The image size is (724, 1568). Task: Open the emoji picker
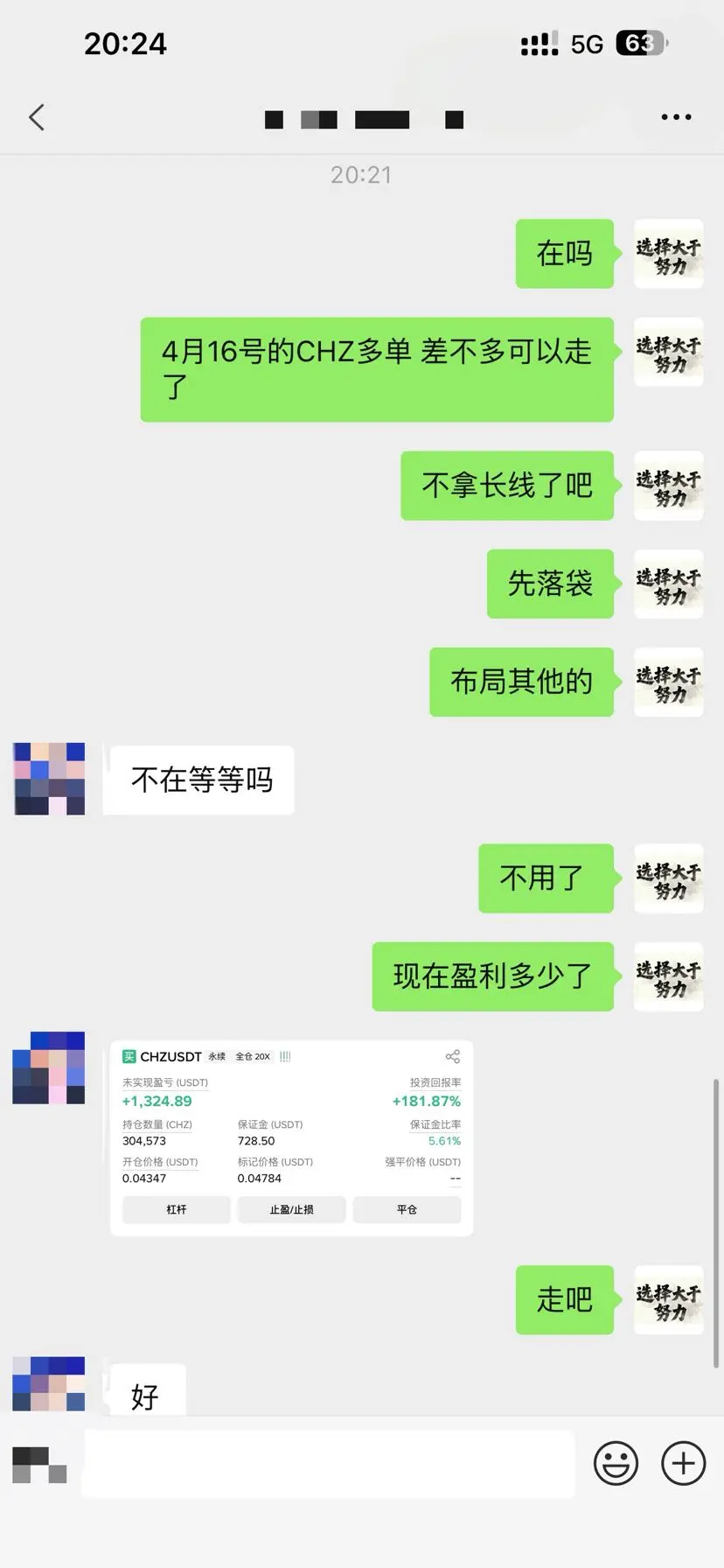tap(616, 1462)
